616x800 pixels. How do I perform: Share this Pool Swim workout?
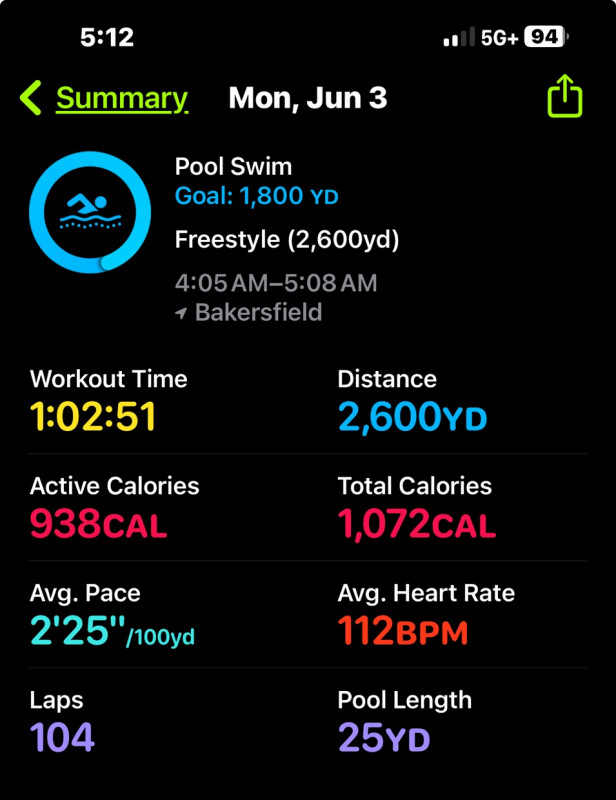pos(565,97)
